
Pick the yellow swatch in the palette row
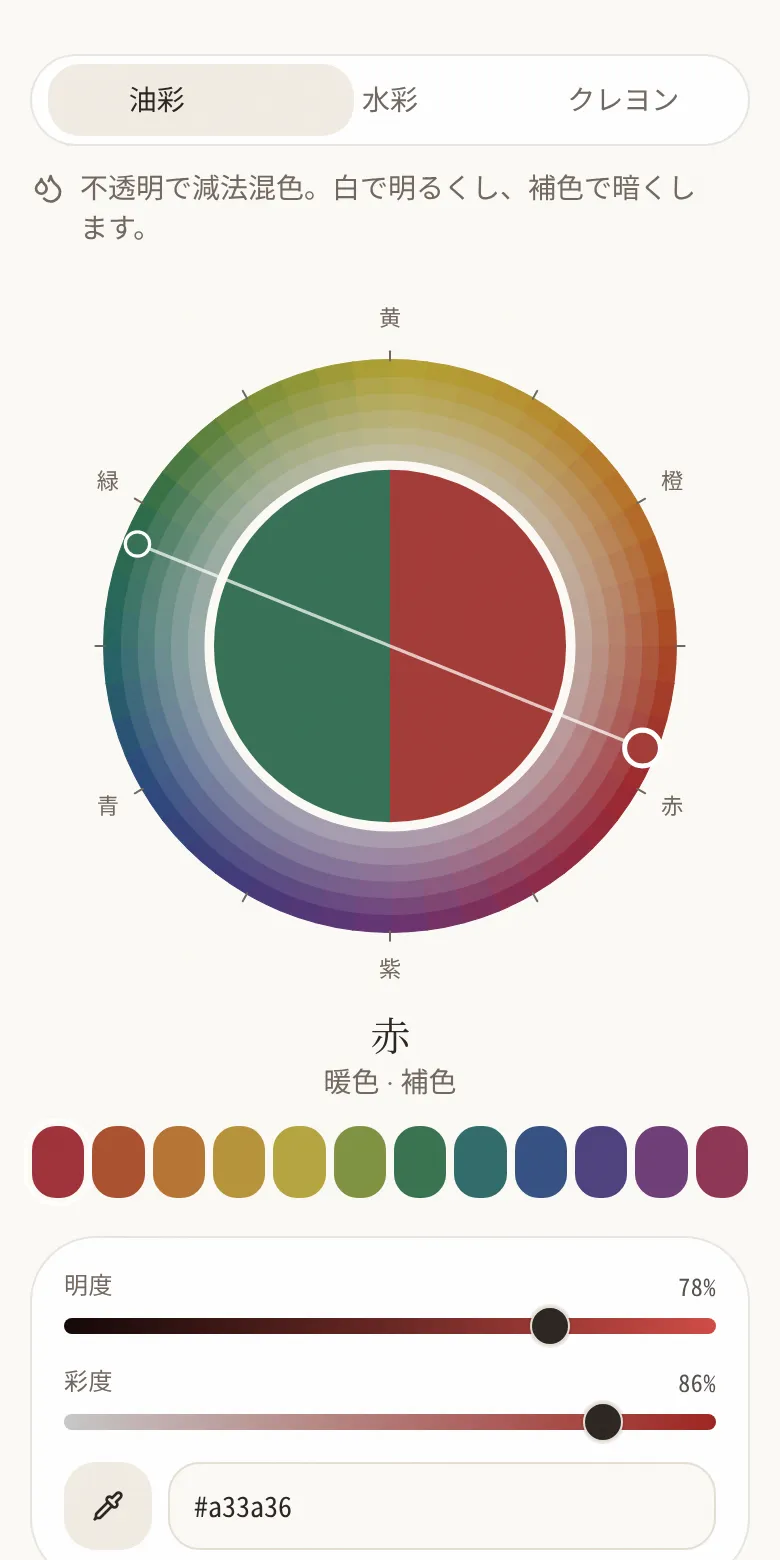[299, 1162]
